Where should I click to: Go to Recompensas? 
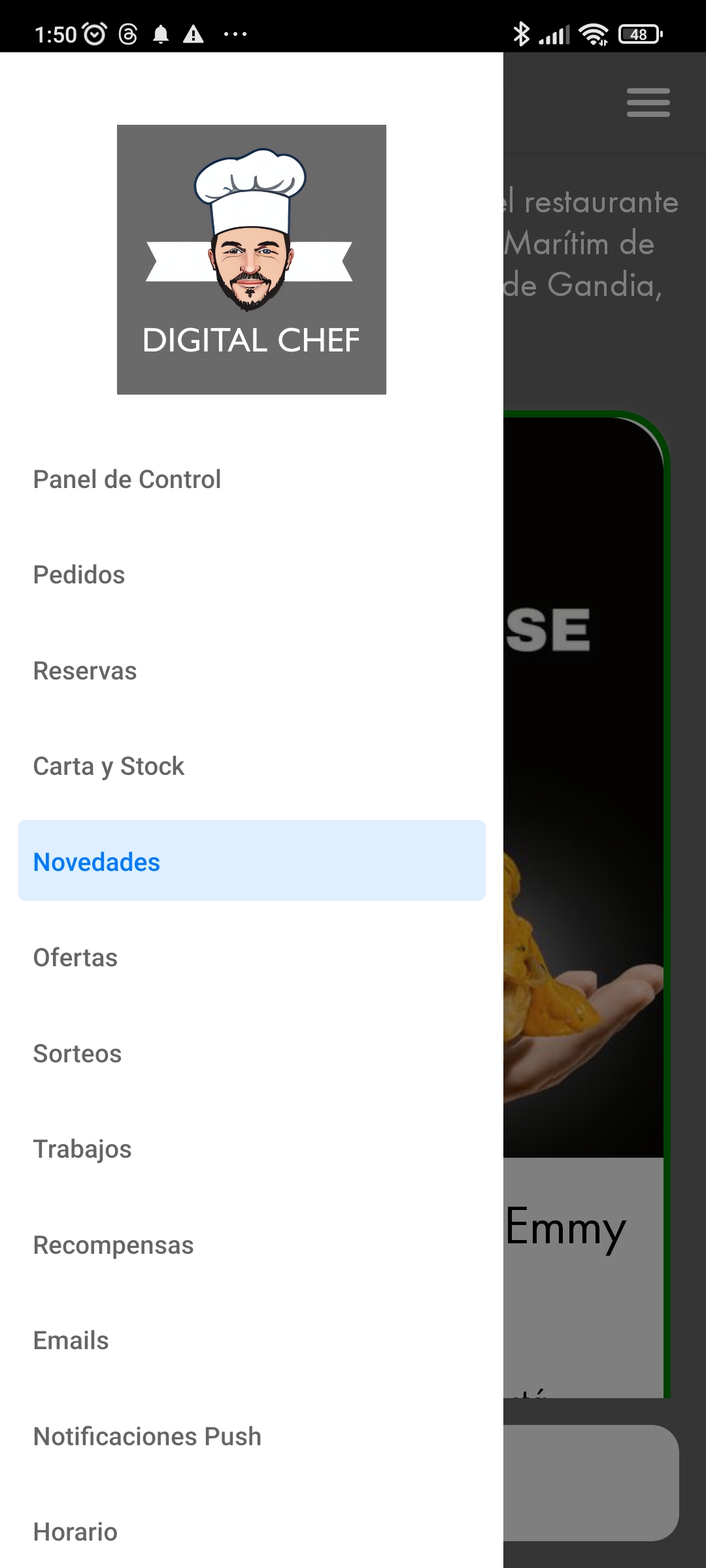(x=113, y=1245)
